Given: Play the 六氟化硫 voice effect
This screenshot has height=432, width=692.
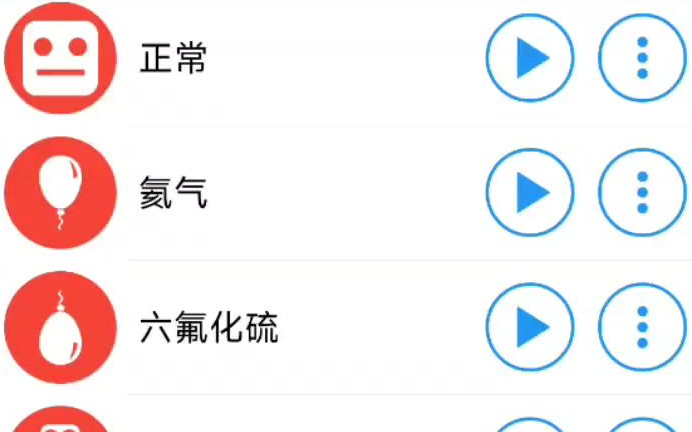Looking at the screenshot, I should pos(530,327).
